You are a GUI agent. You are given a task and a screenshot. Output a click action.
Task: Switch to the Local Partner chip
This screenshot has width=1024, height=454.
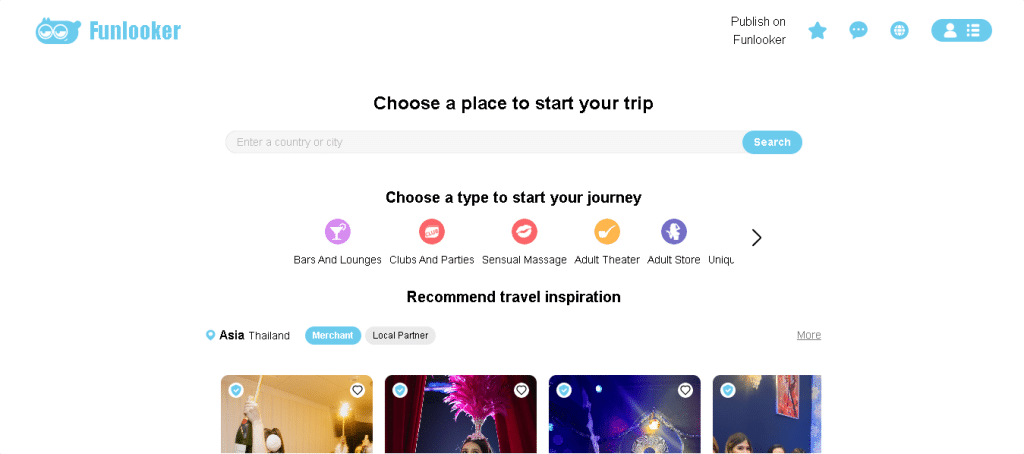(x=400, y=335)
